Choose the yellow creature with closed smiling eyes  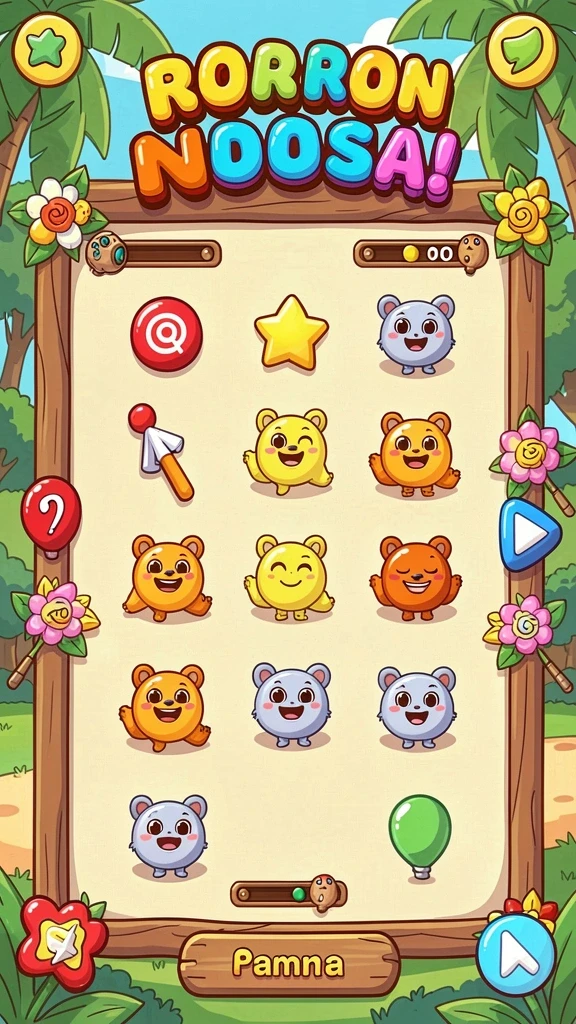pyautogui.click(x=289, y=577)
